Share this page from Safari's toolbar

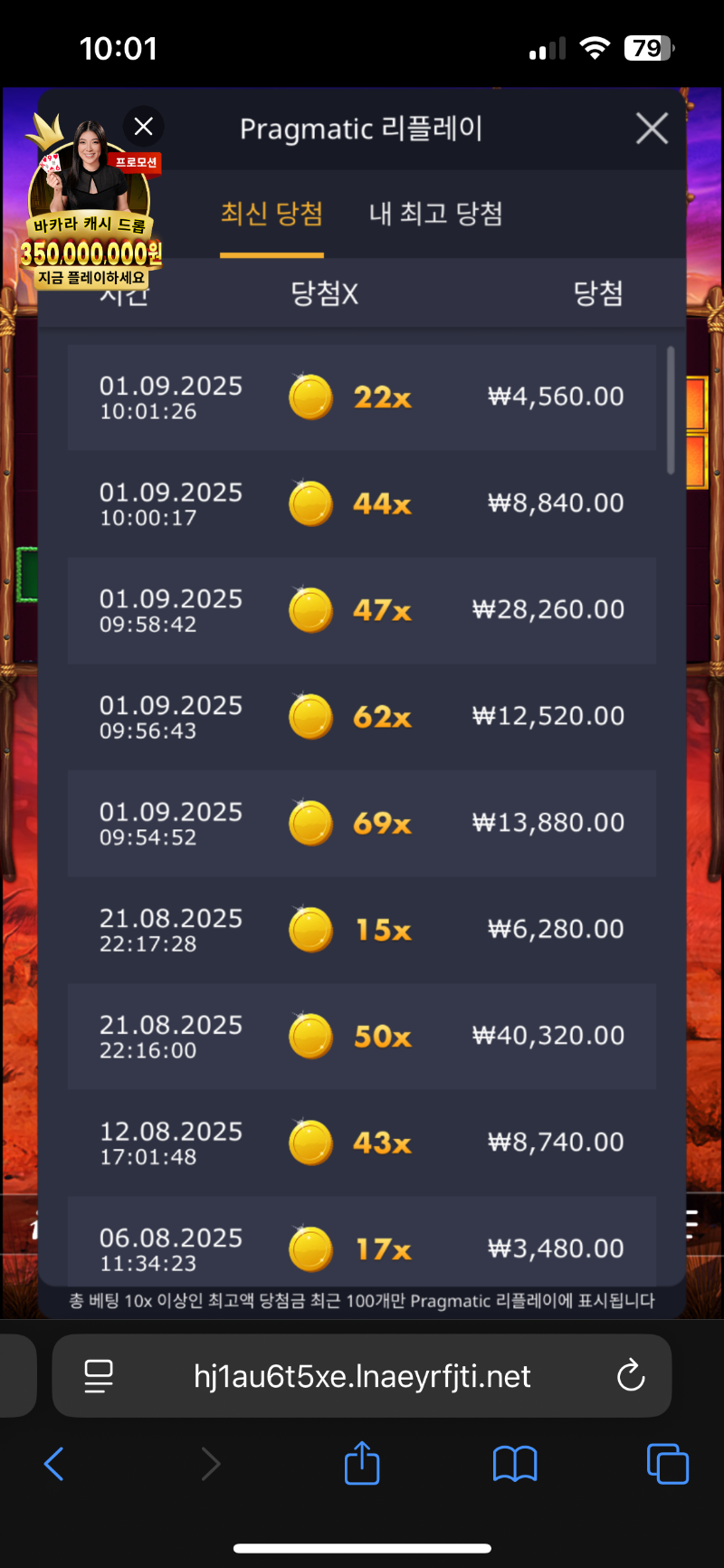click(x=362, y=1463)
